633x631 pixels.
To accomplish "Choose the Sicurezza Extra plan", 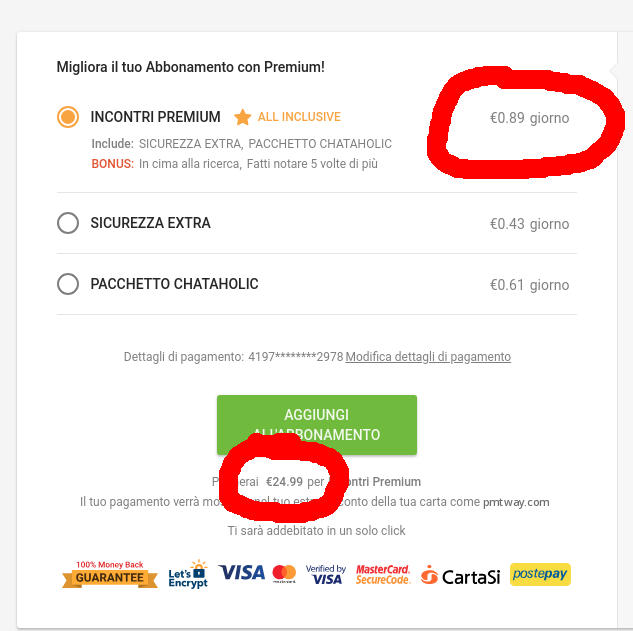I will click(x=68, y=223).
